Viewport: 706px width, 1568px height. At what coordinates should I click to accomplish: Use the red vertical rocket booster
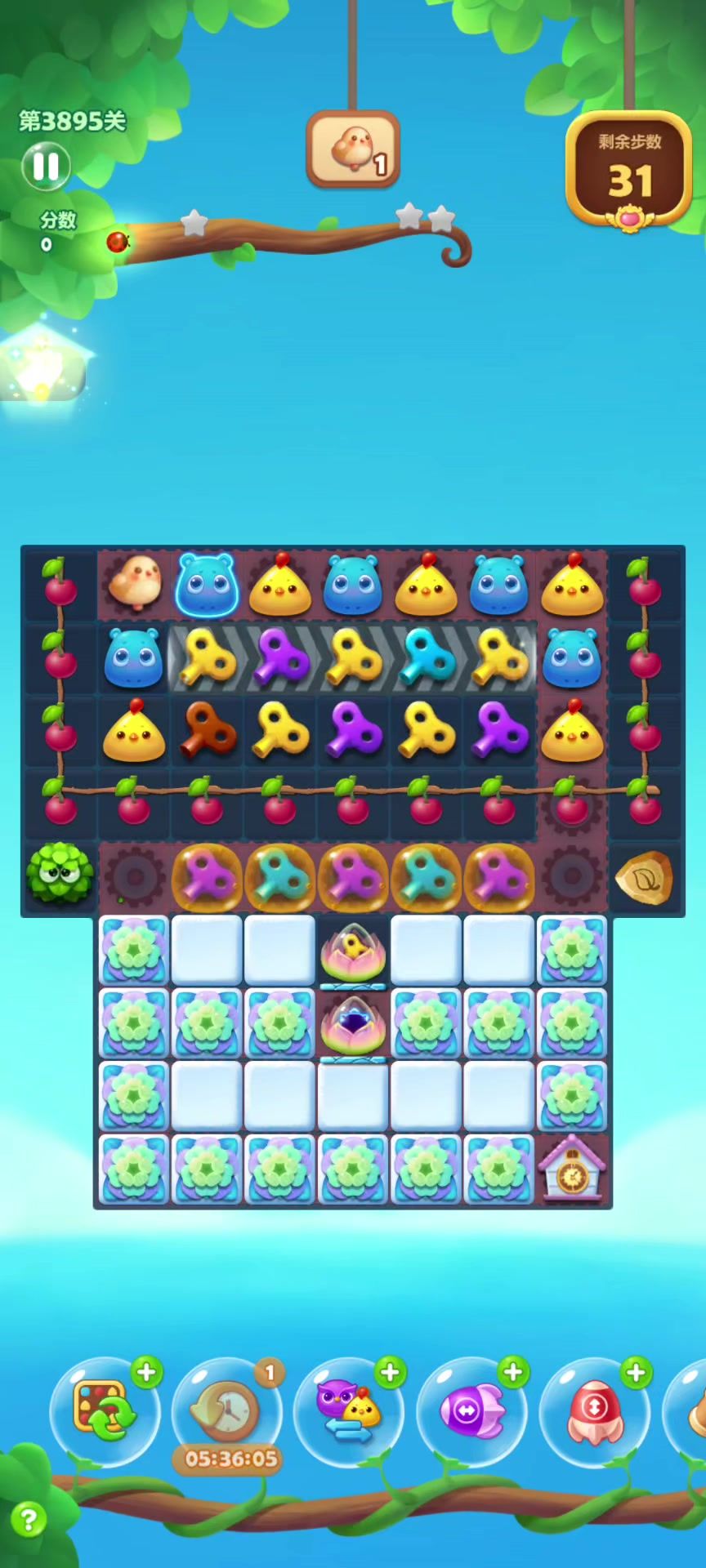(594, 1411)
